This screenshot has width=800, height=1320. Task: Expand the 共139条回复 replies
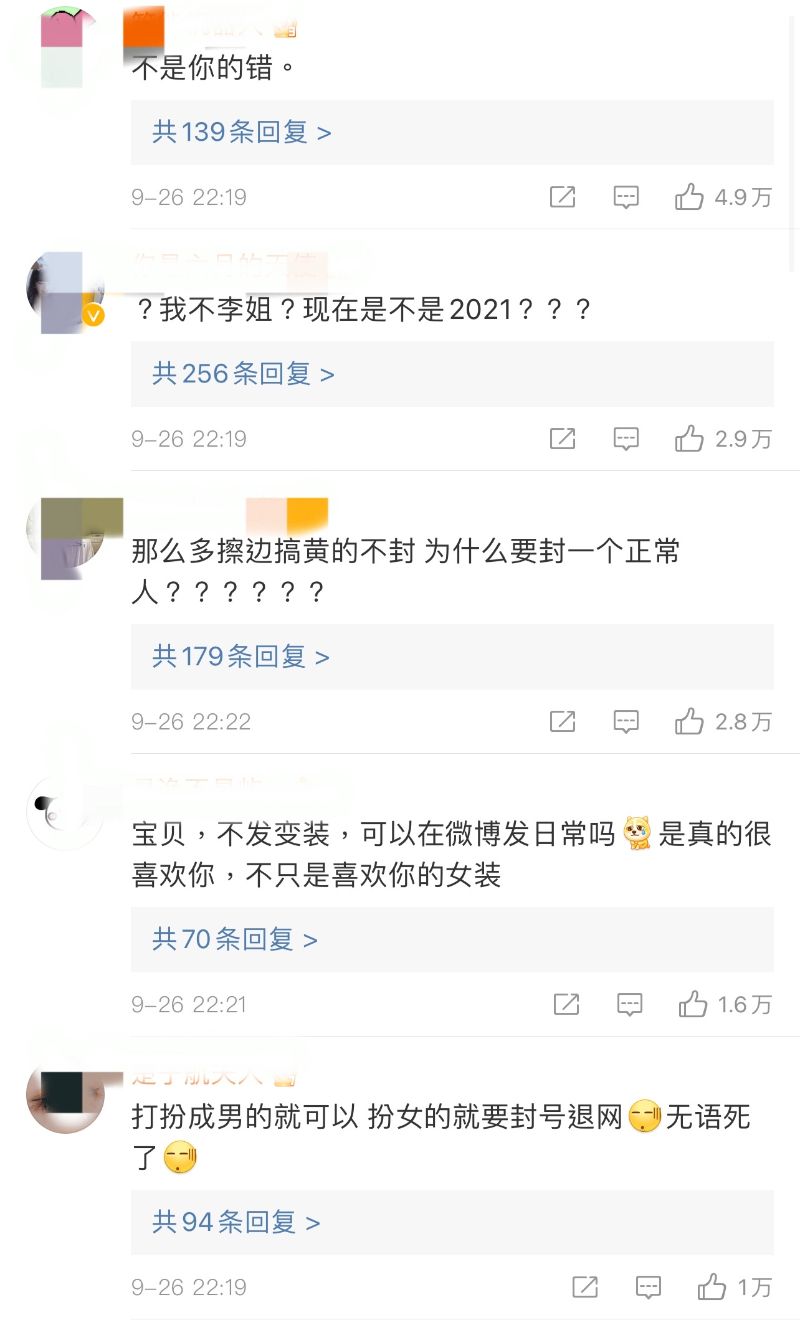242,132
